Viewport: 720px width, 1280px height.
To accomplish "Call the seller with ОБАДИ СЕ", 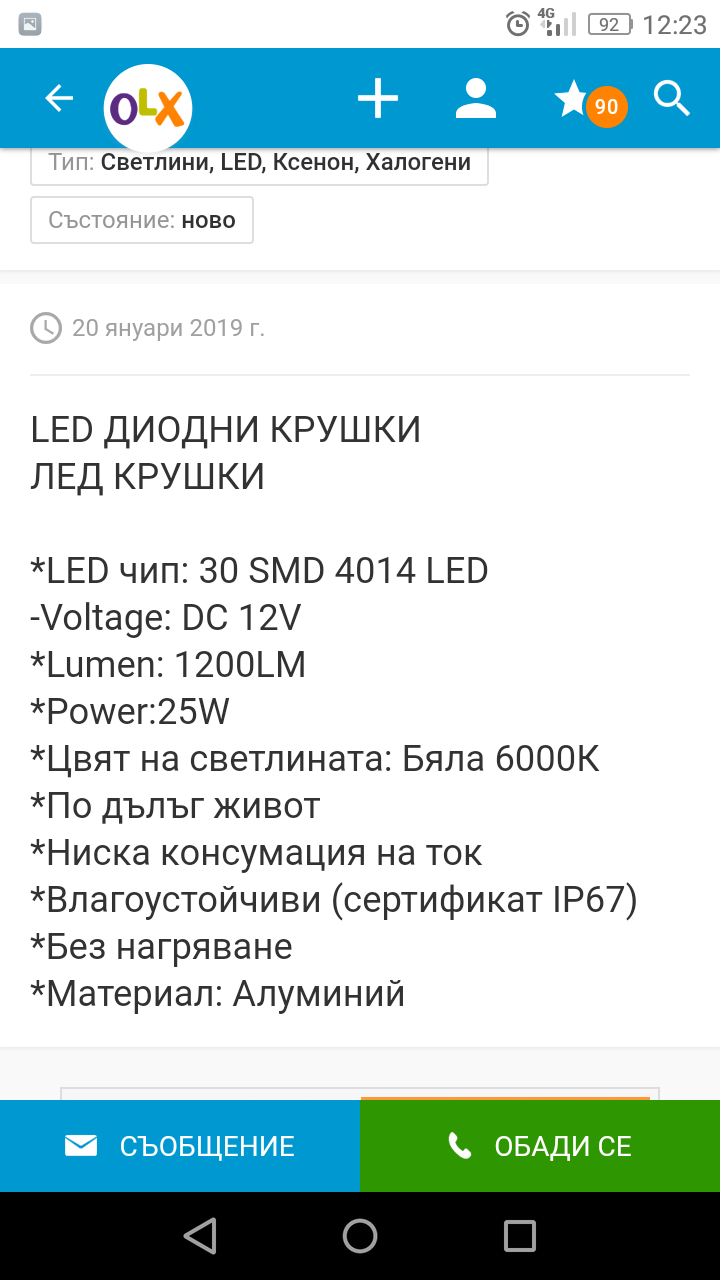I will [x=540, y=1146].
